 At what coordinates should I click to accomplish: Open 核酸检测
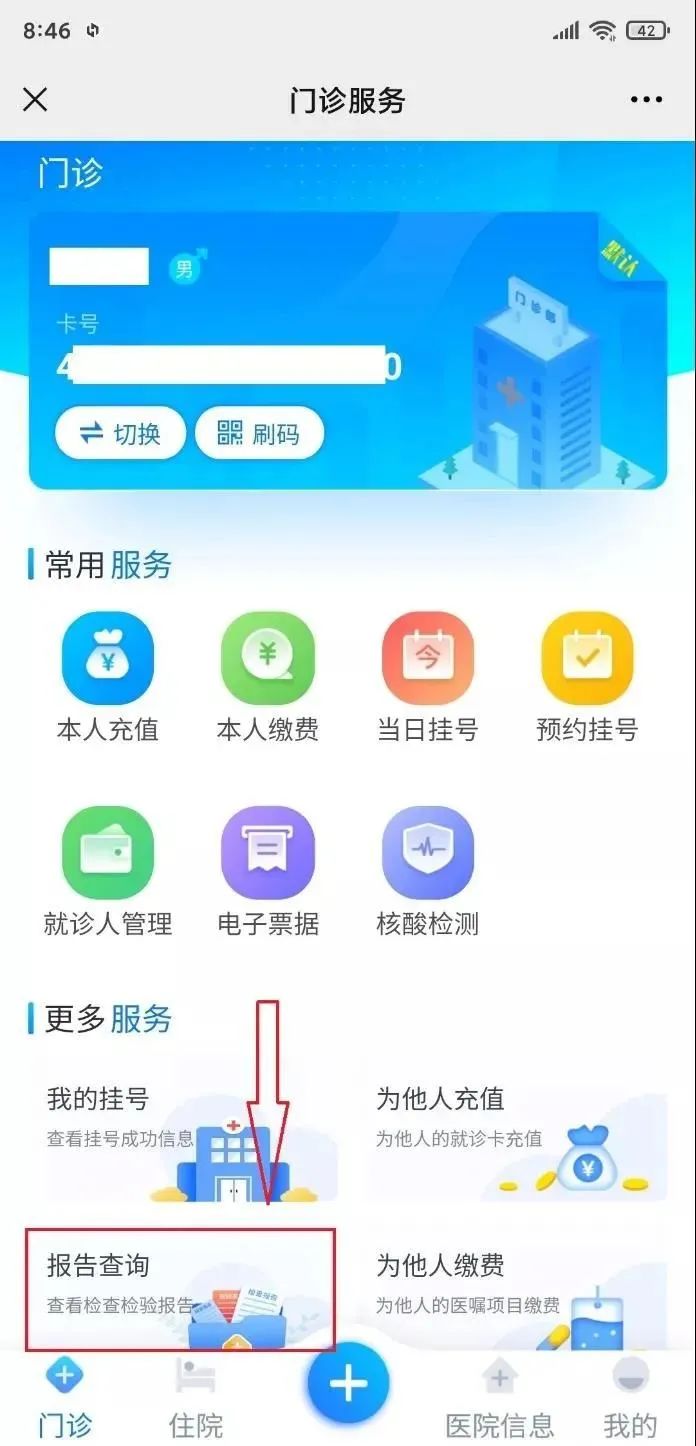tap(427, 871)
